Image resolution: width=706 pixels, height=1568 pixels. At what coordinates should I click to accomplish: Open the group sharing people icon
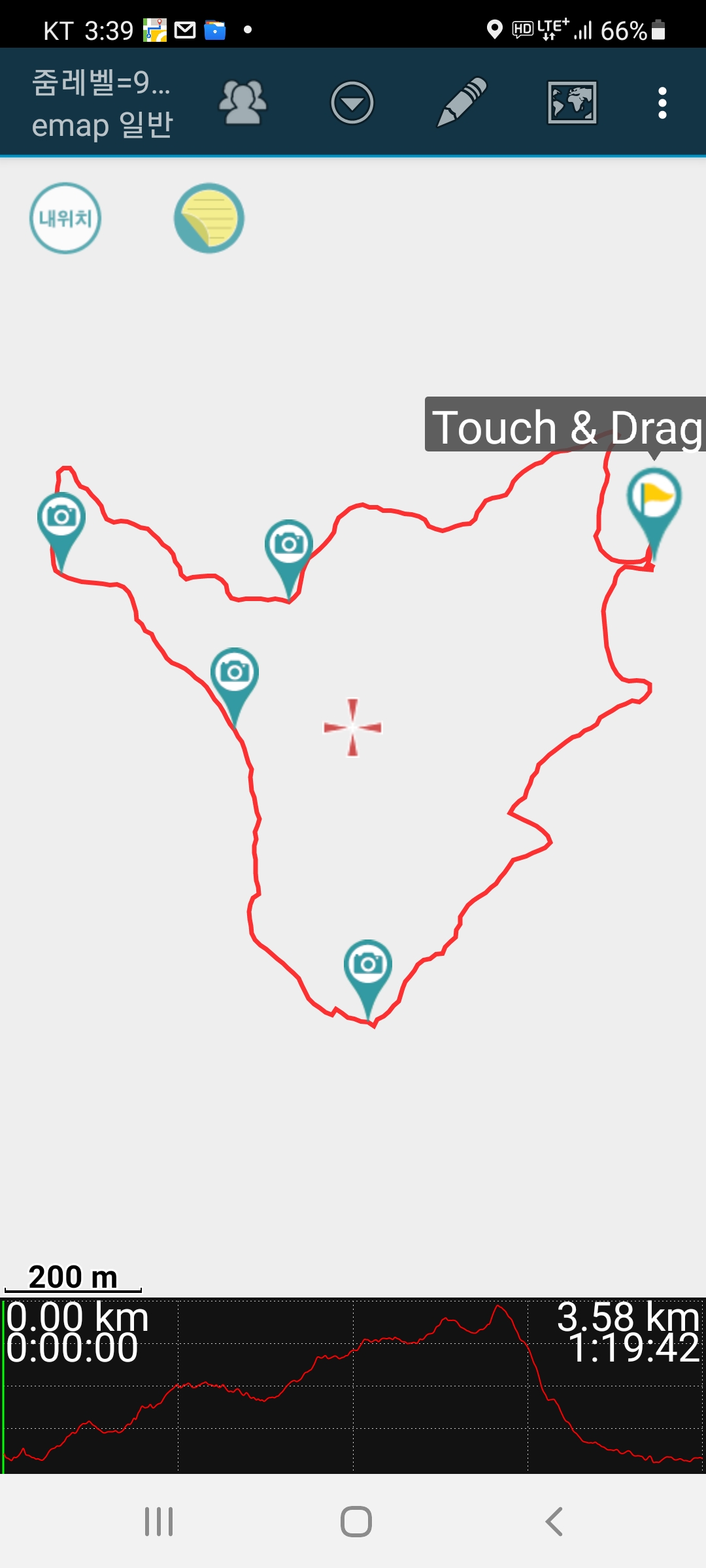[x=243, y=103]
